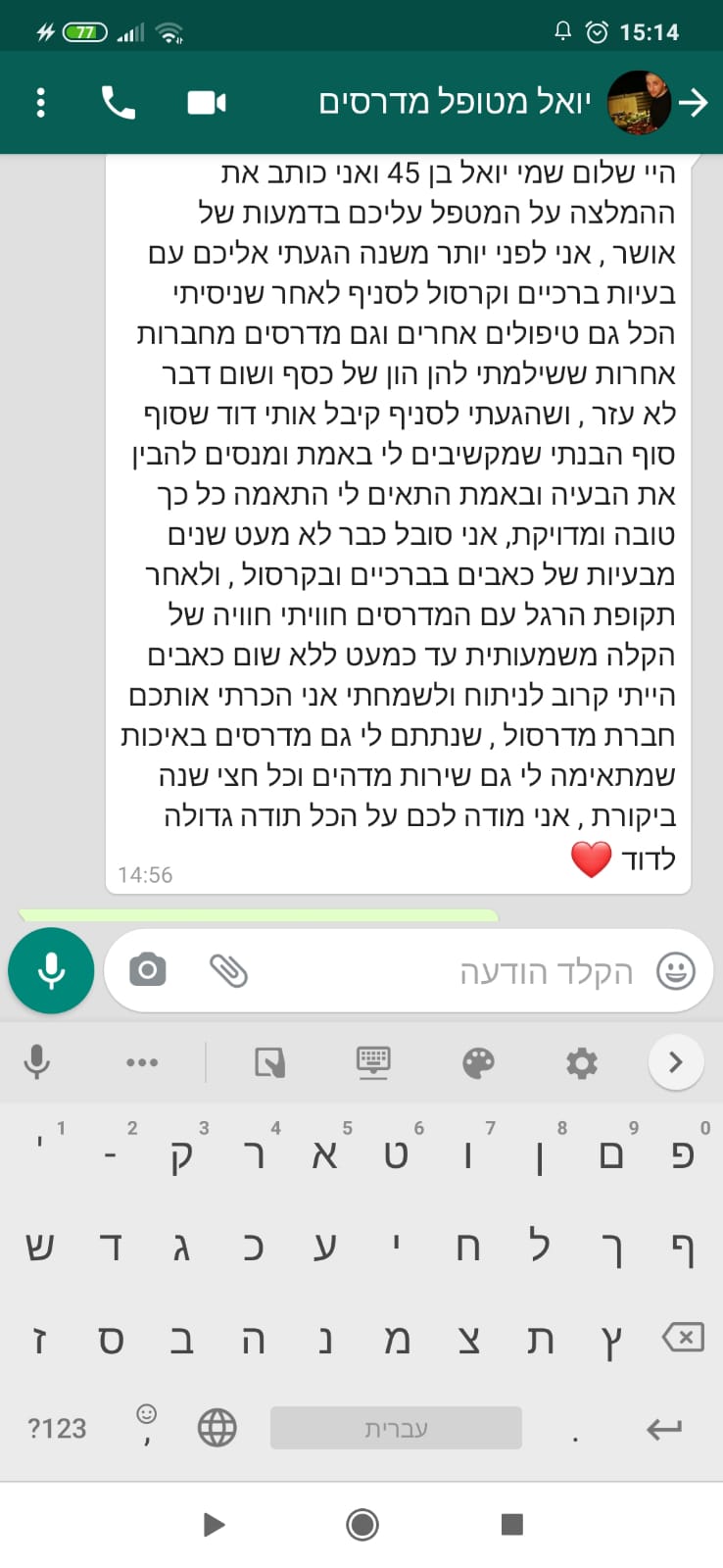Viewport: 723px width, 1568px height.
Task: Start a voice call with יואל
Action: click(119, 103)
